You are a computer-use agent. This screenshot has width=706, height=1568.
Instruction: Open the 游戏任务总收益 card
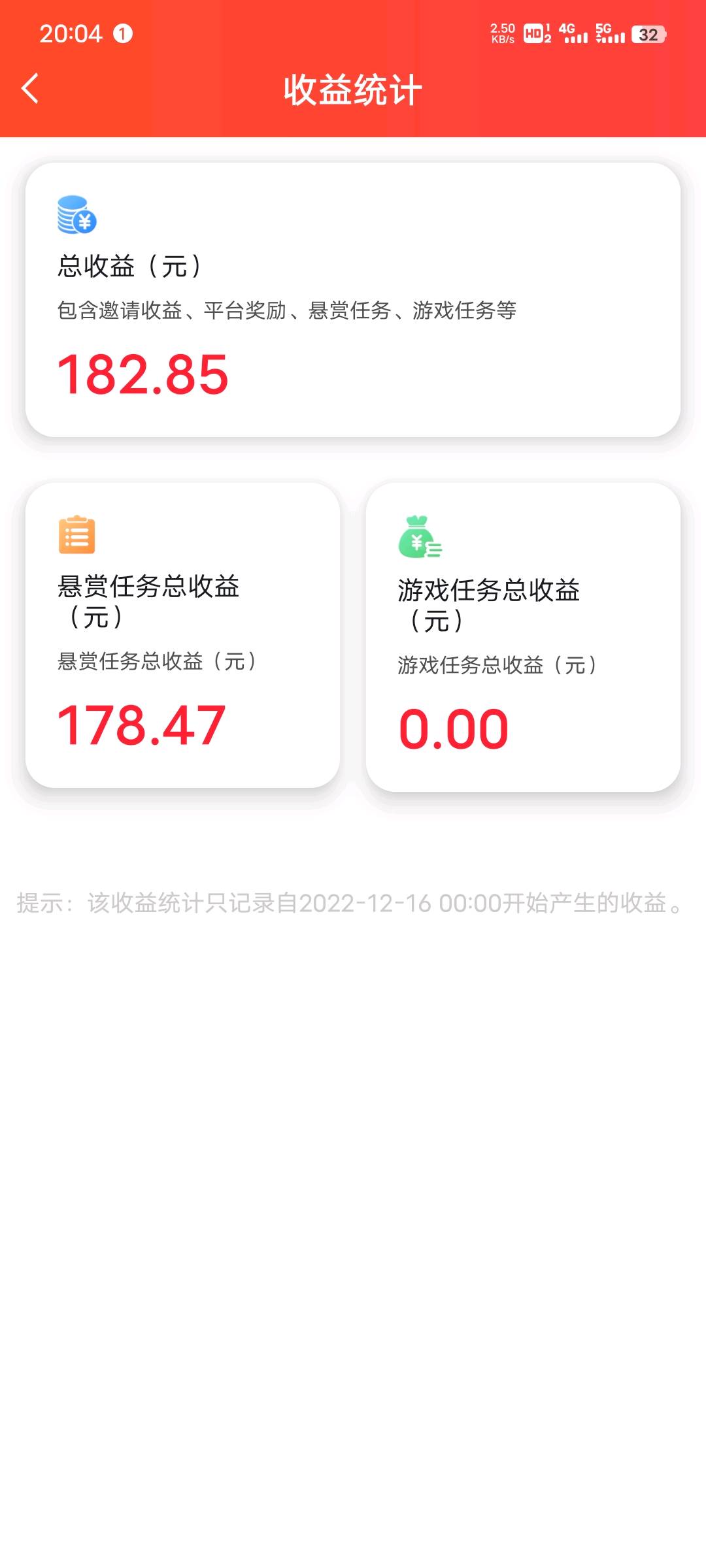tap(523, 637)
